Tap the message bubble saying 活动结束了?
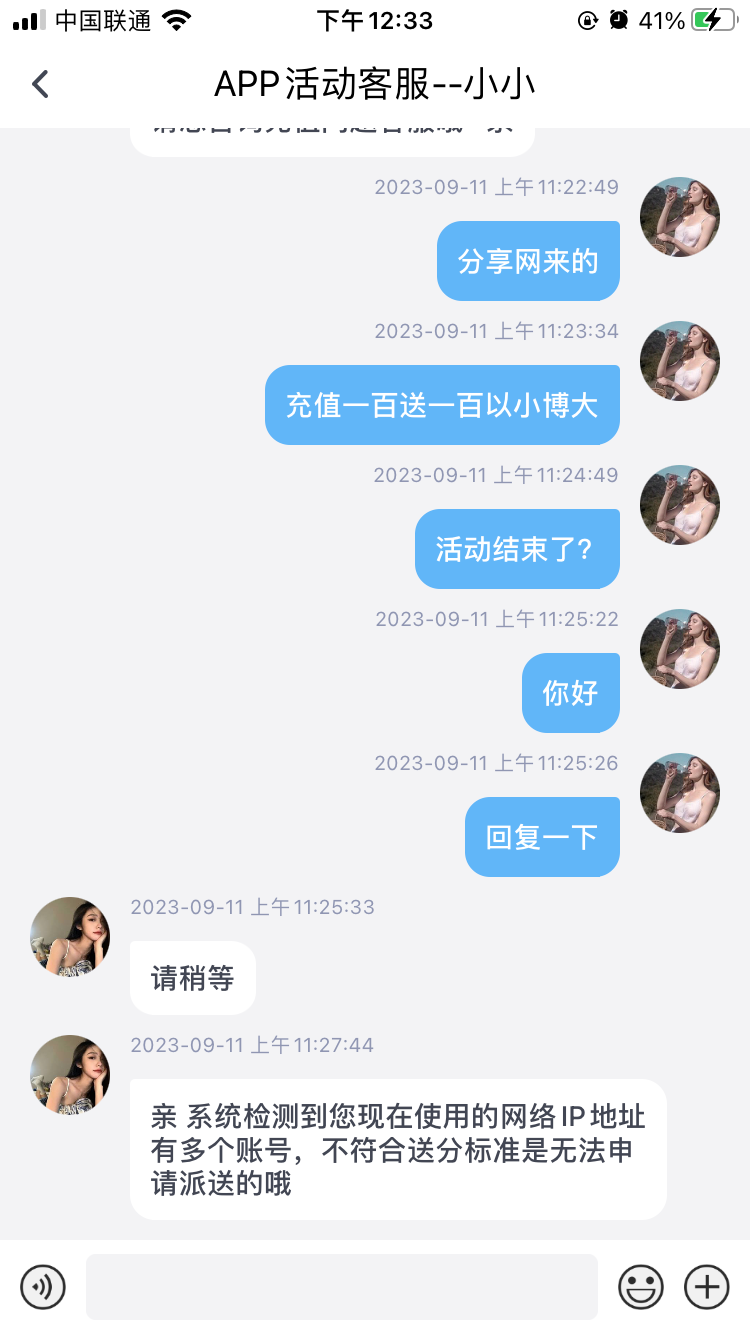The height and width of the screenshot is (1334, 750). coord(517,548)
